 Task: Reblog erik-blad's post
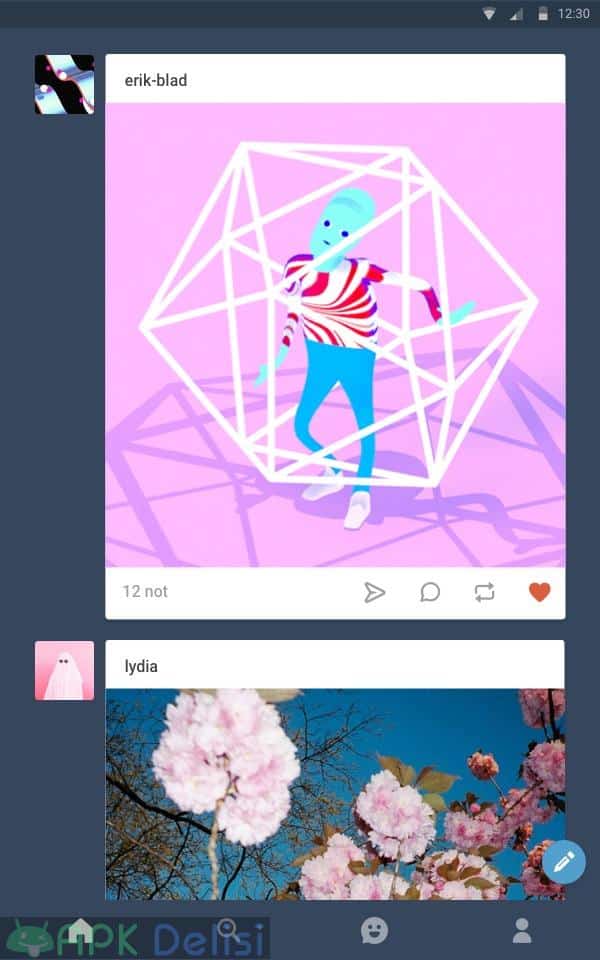click(484, 592)
